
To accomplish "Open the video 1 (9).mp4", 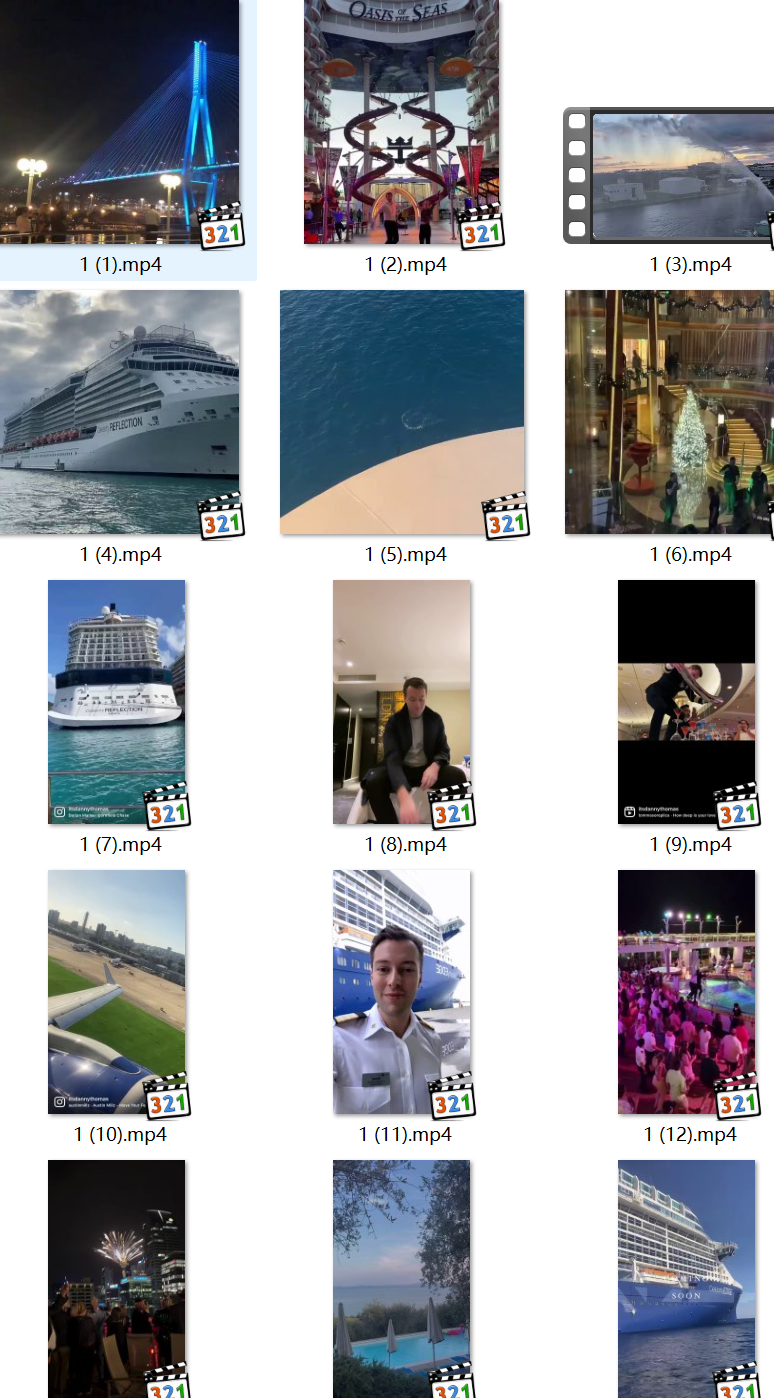I will [686, 702].
